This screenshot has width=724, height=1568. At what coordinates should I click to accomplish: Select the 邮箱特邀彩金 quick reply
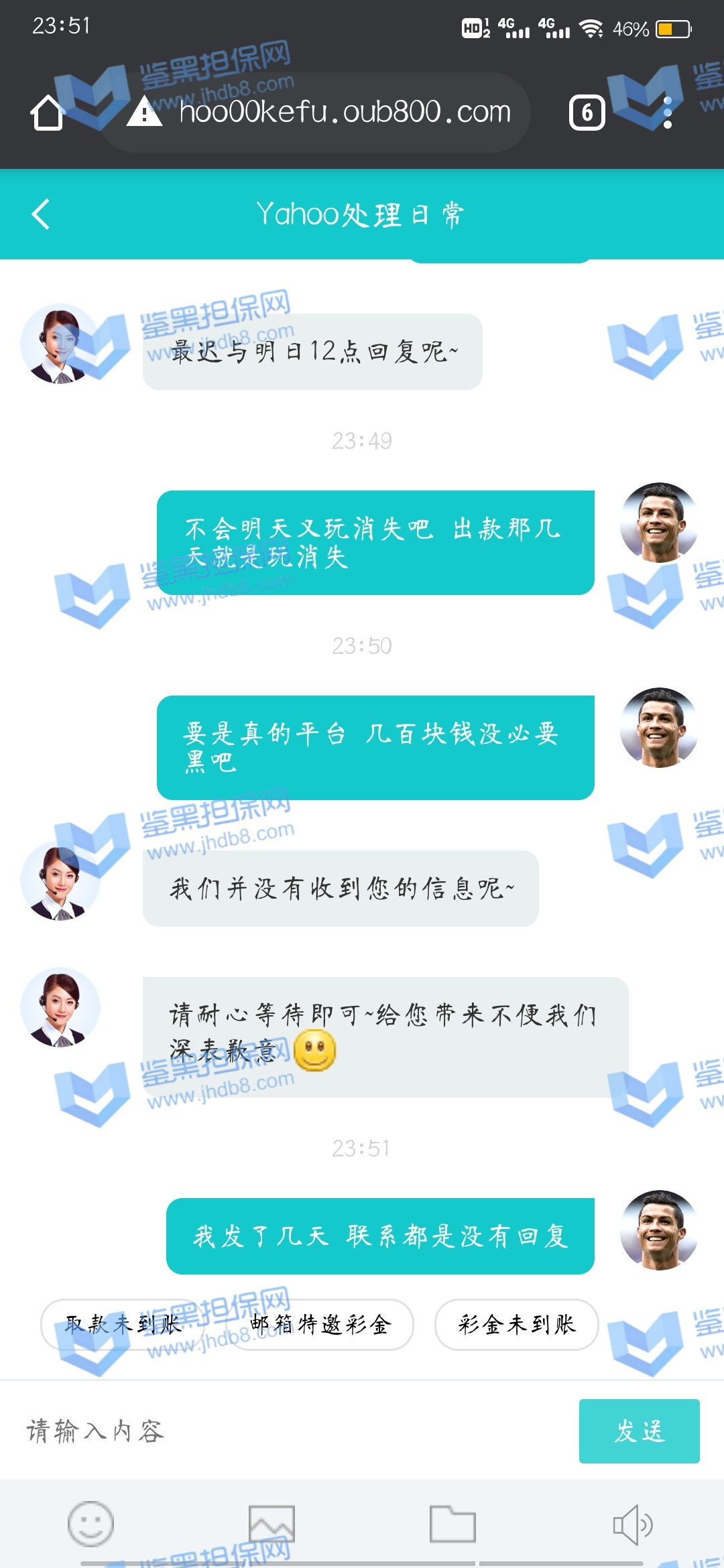[x=321, y=1324]
